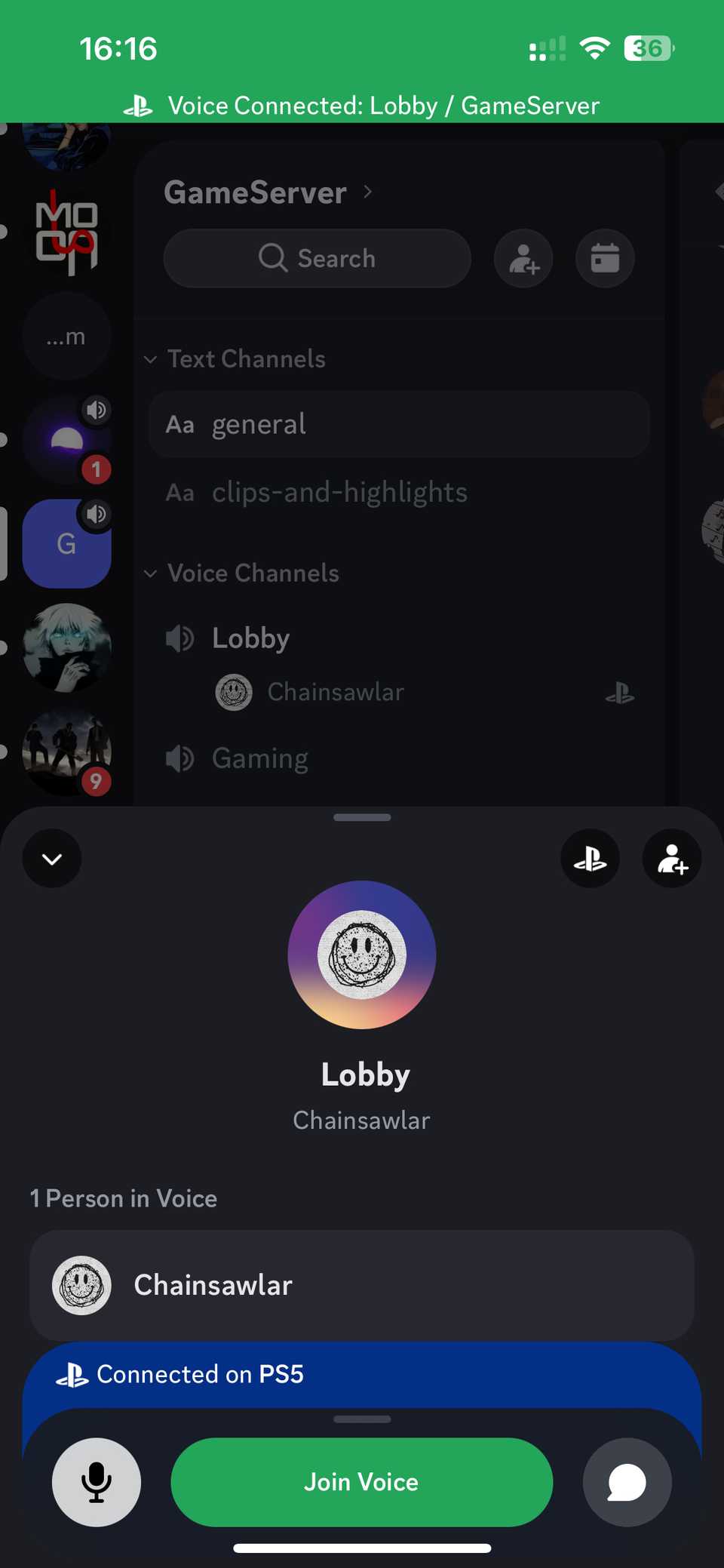The width and height of the screenshot is (724, 1568).
Task: Open the server with the 1 notification badge
Action: point(66,440)
